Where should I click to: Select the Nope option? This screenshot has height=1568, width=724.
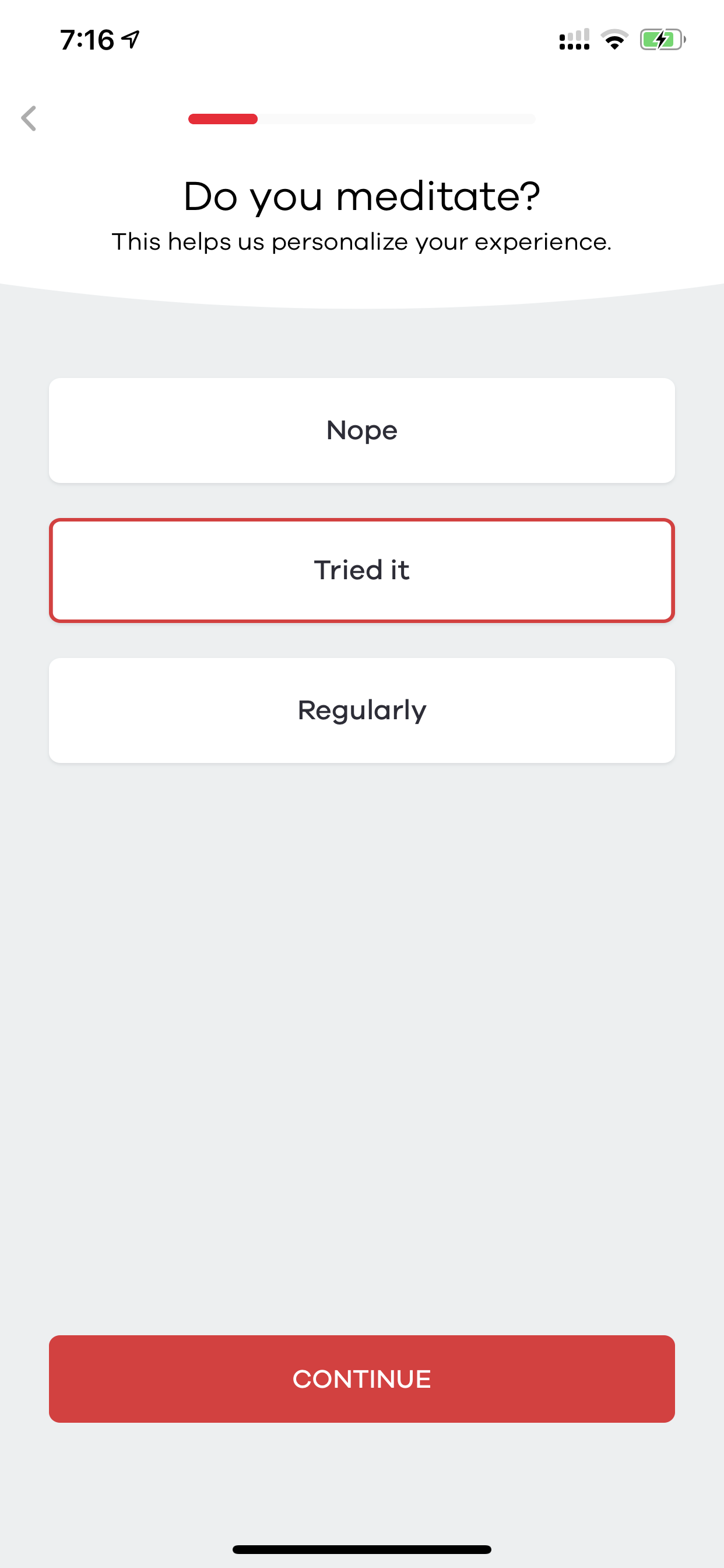(362, 430)
